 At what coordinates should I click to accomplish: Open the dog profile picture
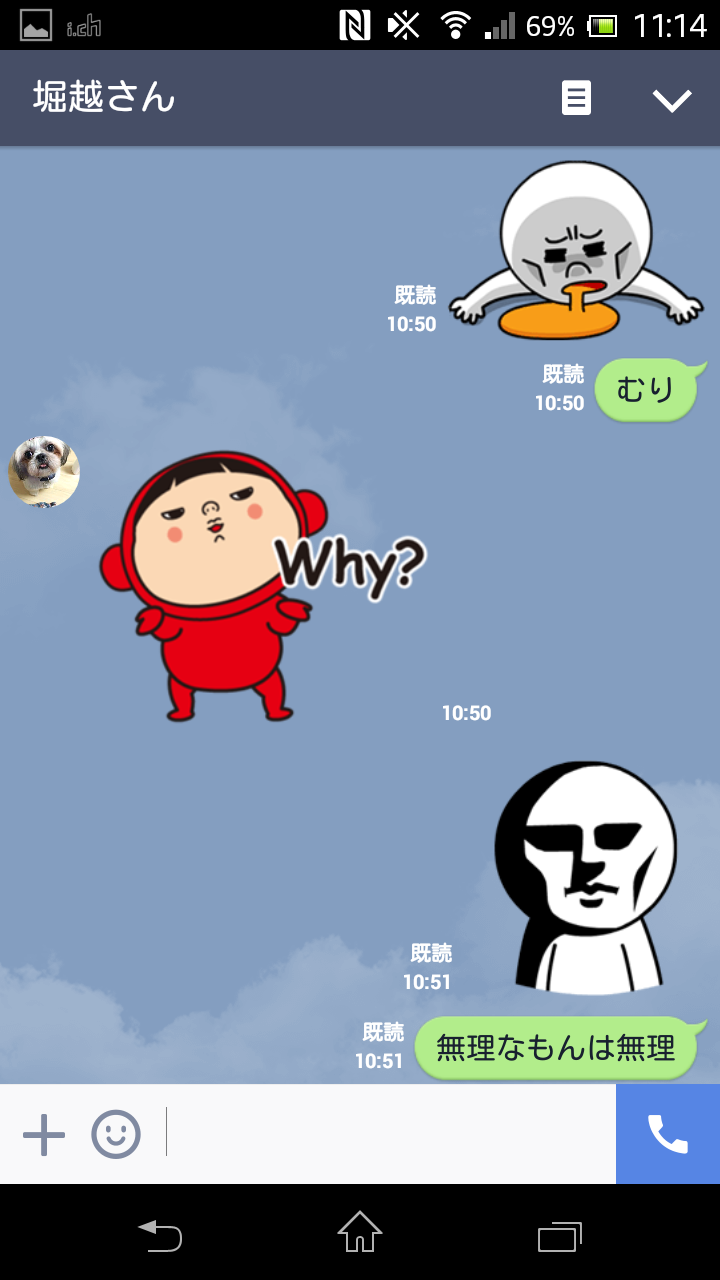point(44,471)
